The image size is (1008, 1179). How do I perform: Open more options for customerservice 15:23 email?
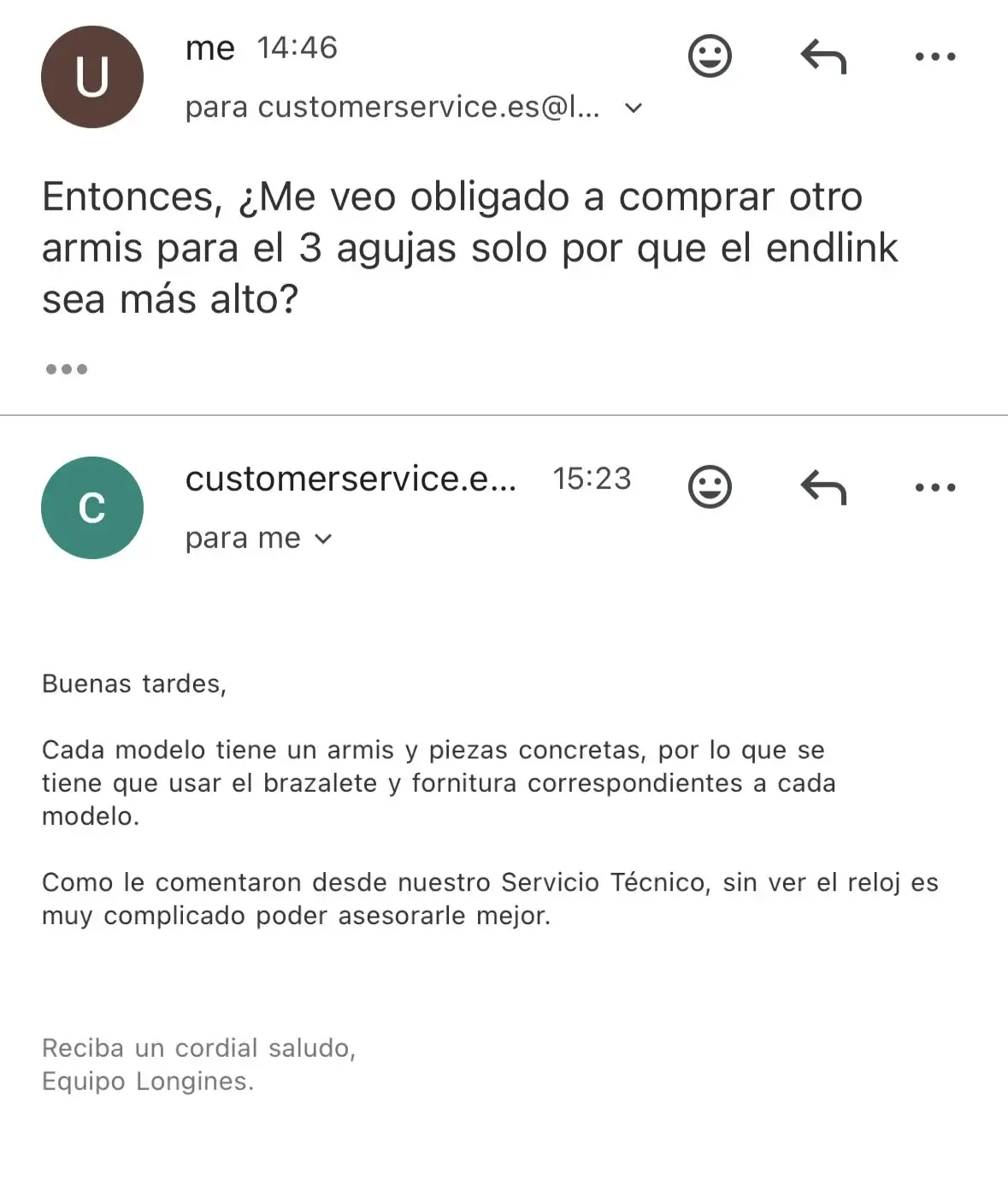click(934, 487)
